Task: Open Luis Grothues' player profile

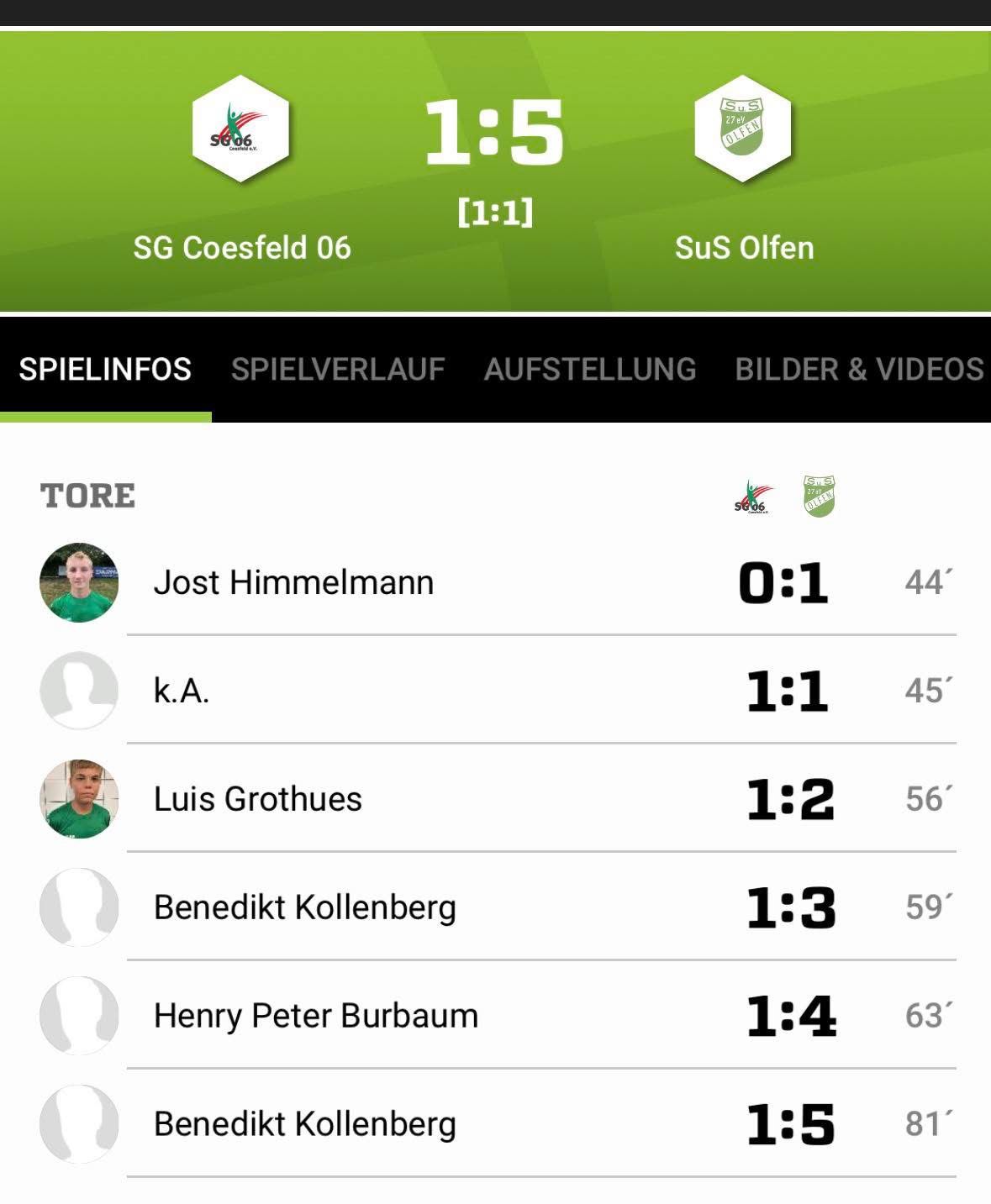Action: coord(257,799)
